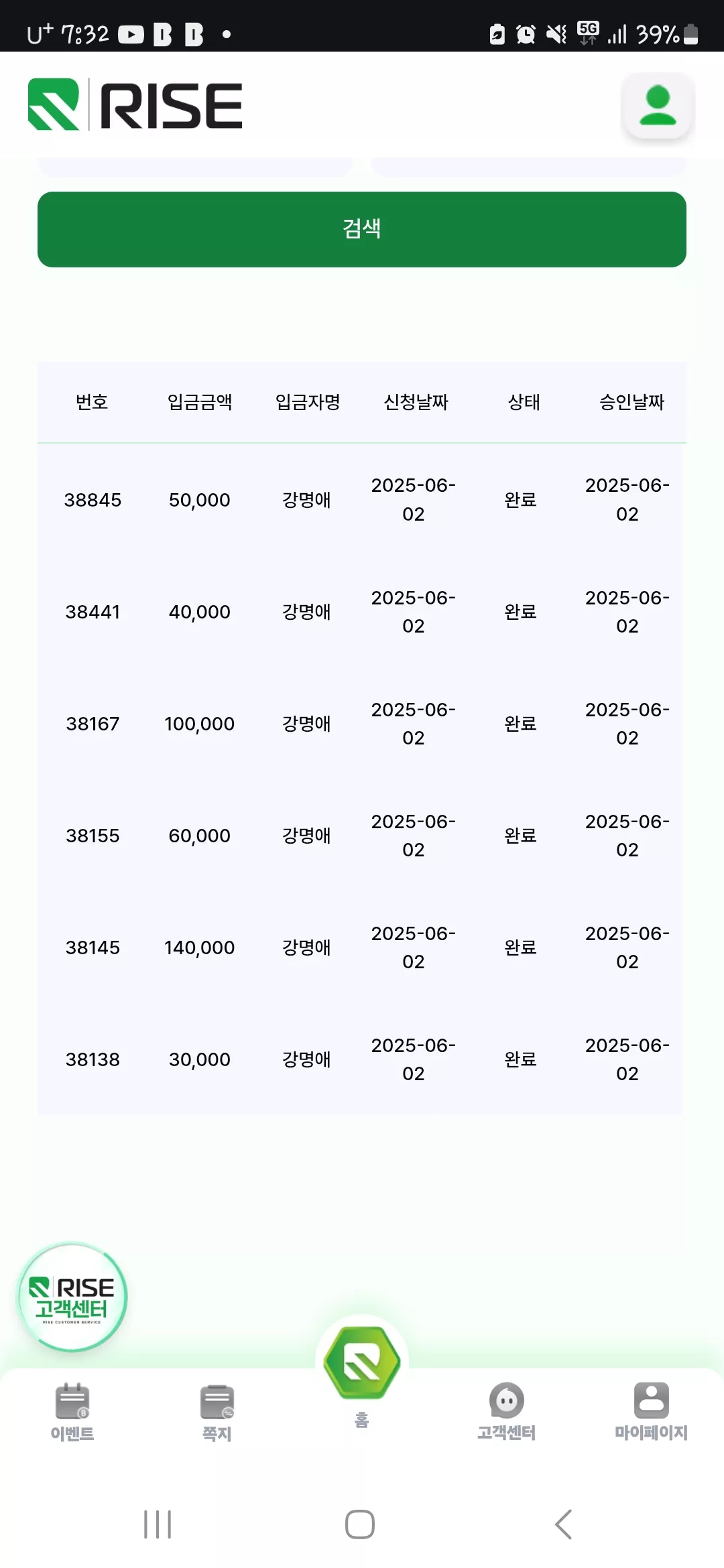Image resolution: width=724 pixels, height=1568 pixels.
Task: Go to the 홈 home tab
Action: (362, 1377)
